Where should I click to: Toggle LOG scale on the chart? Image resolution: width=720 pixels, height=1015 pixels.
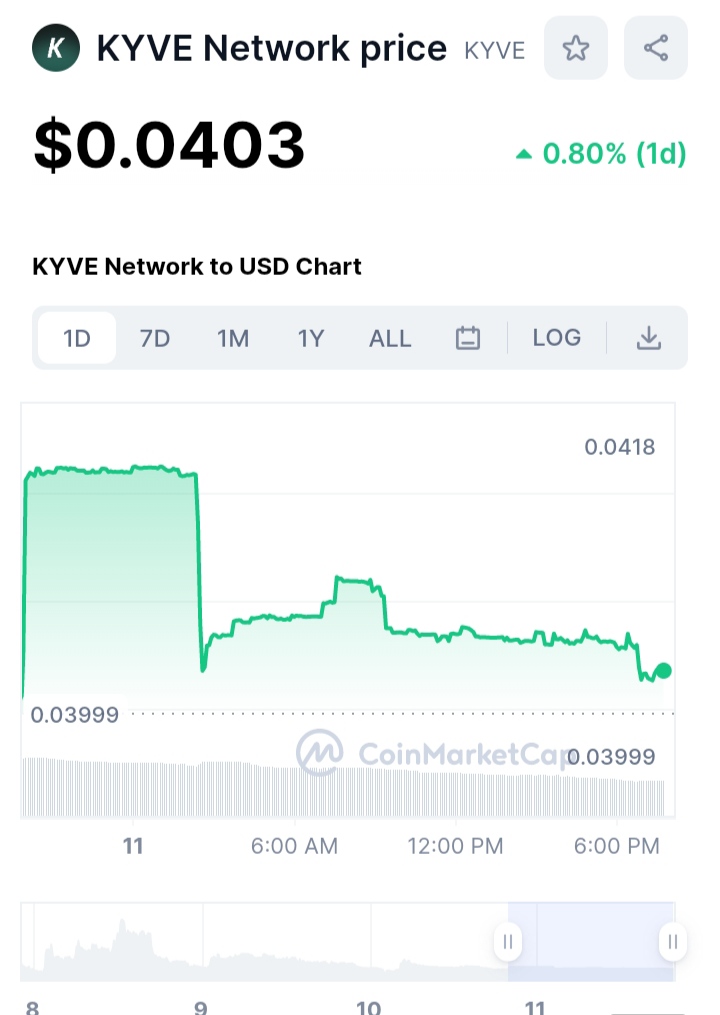tap(556, 338)
